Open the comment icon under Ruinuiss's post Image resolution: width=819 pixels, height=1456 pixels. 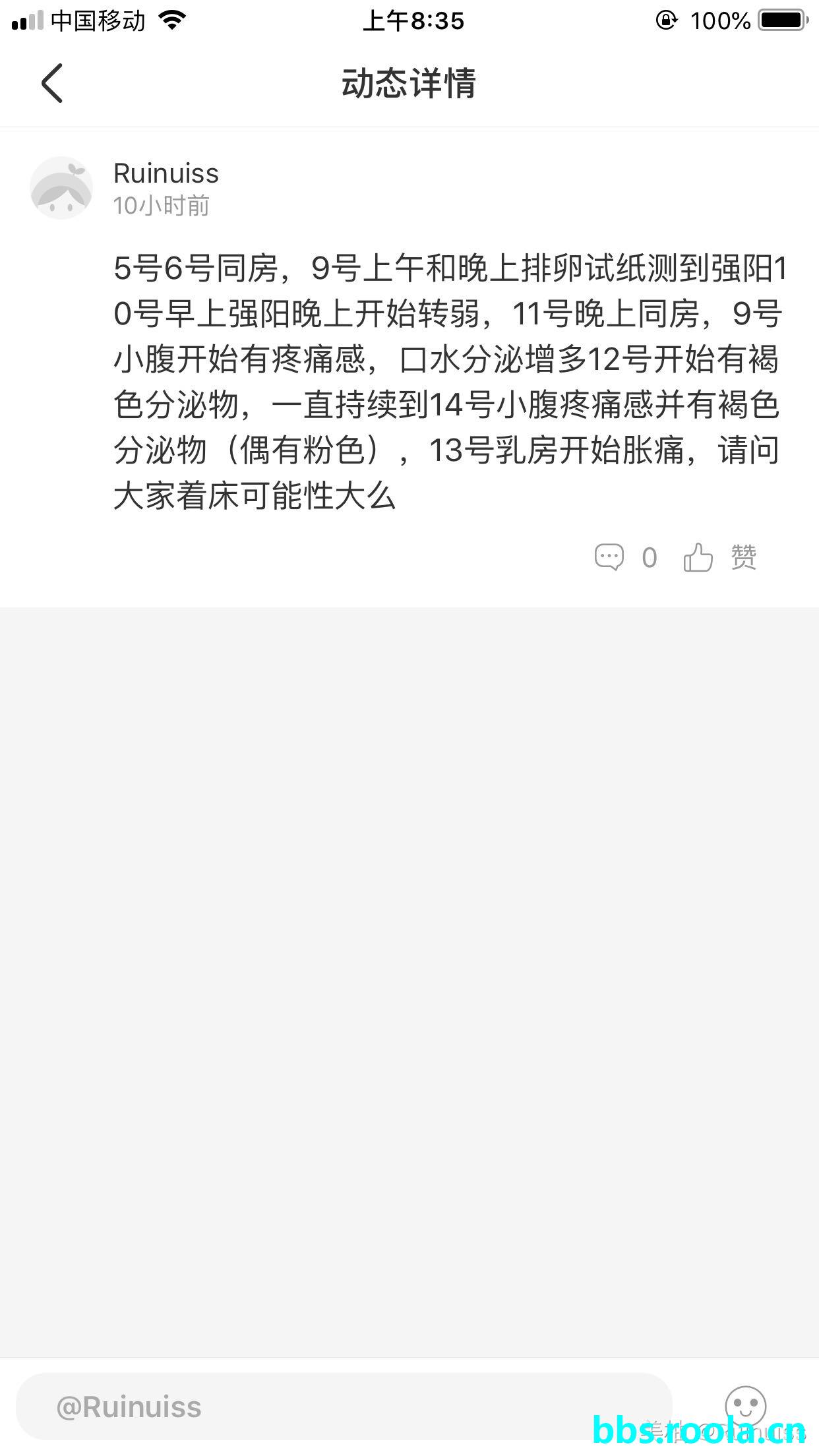tap(609, 557)
